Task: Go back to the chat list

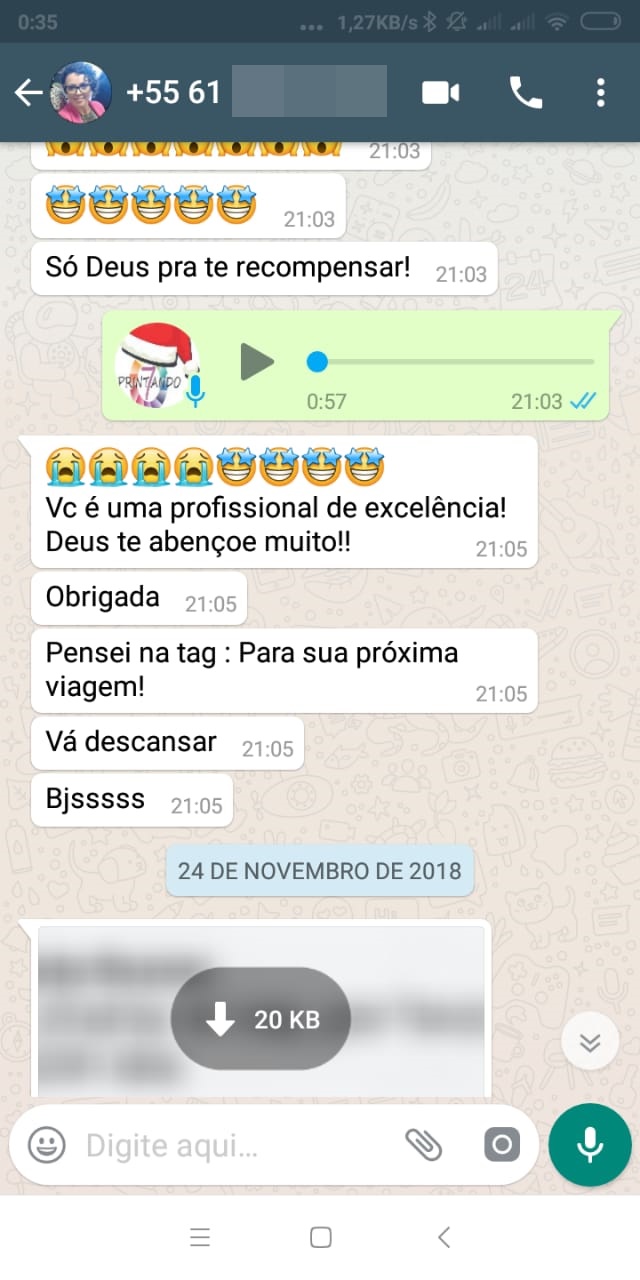Action: pyautogui.click(x=28, y=93)
